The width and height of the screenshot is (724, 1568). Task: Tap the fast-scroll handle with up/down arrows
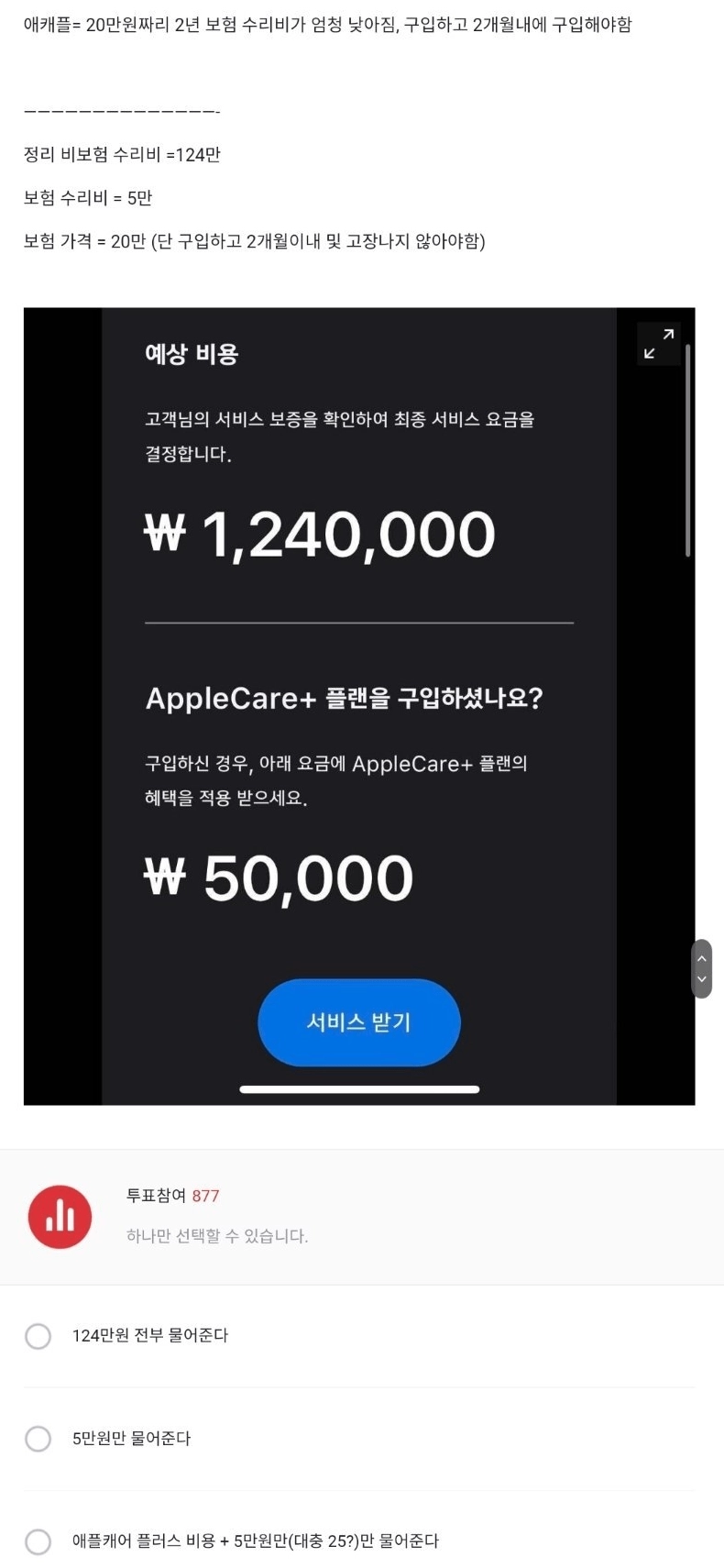click(x=701, y=968)
